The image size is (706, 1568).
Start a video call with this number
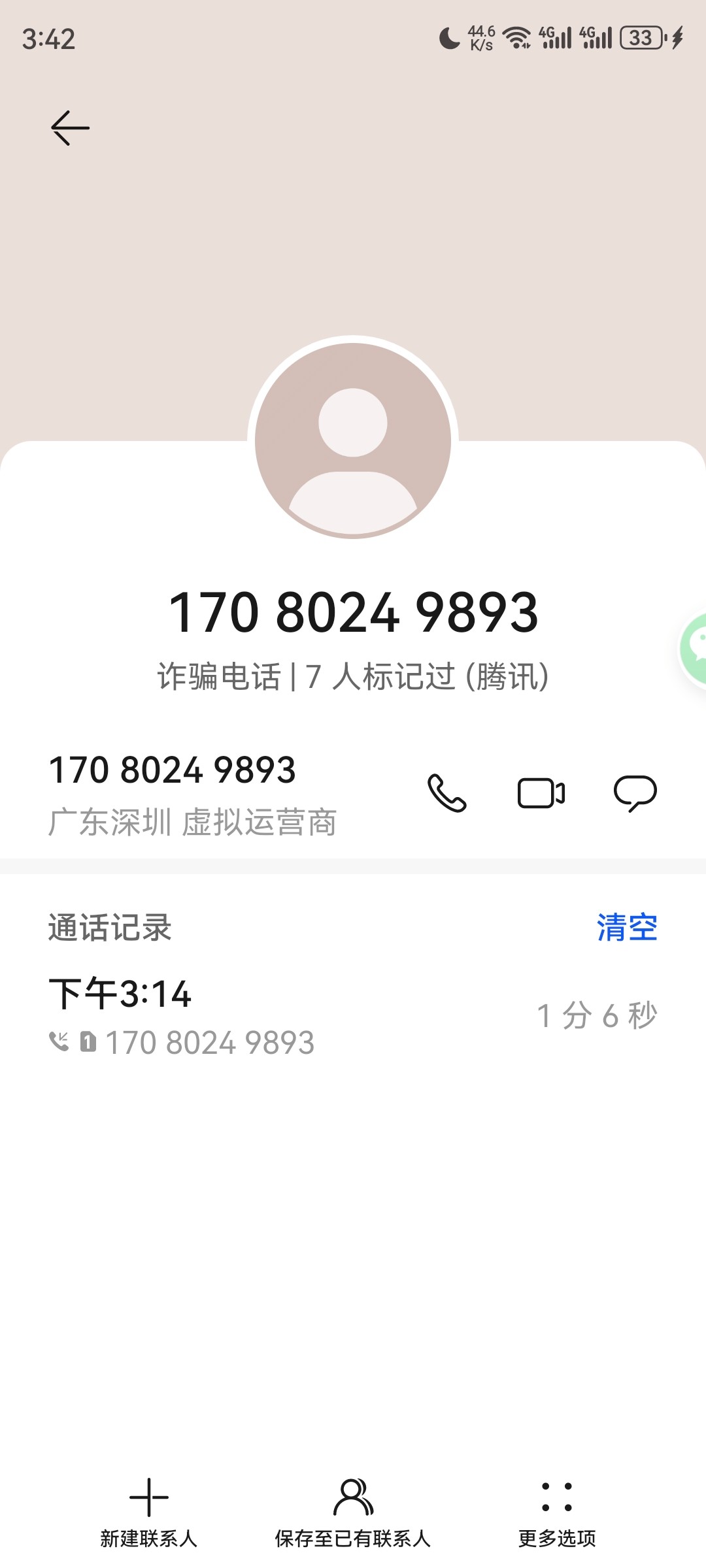(541, 793)
